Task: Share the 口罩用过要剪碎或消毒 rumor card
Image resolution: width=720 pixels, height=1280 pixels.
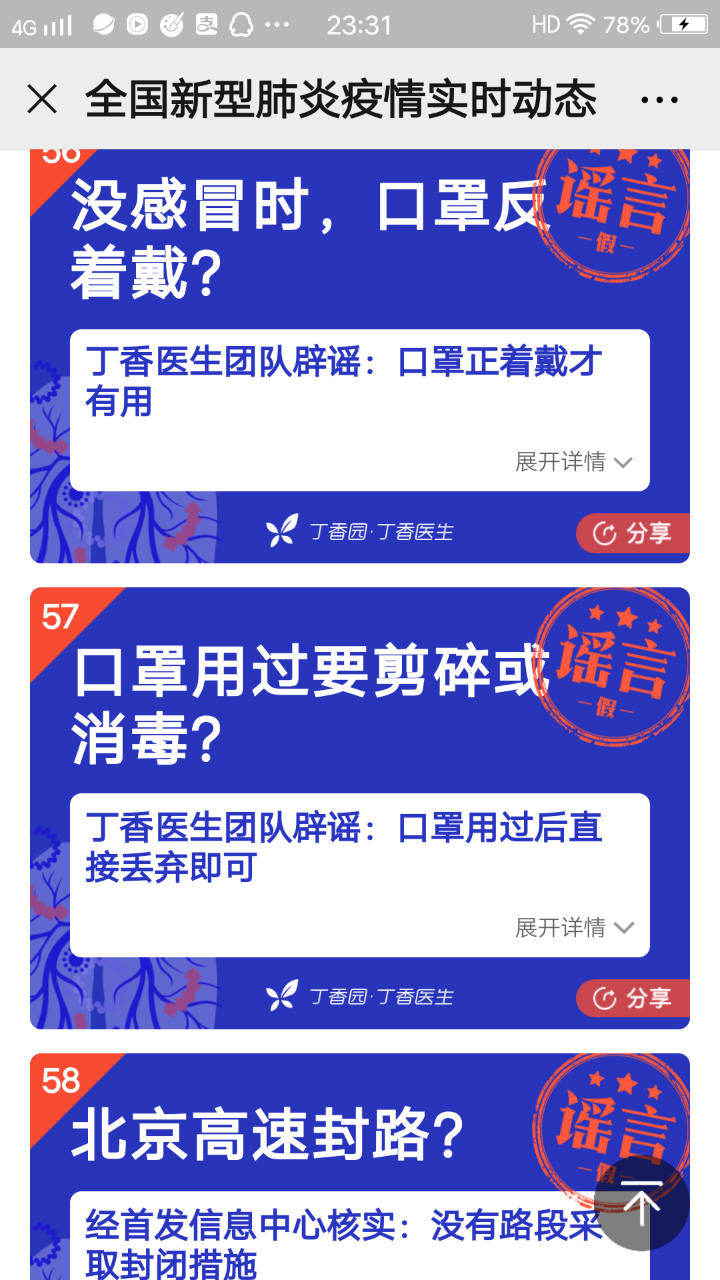Action: [632, 998]
